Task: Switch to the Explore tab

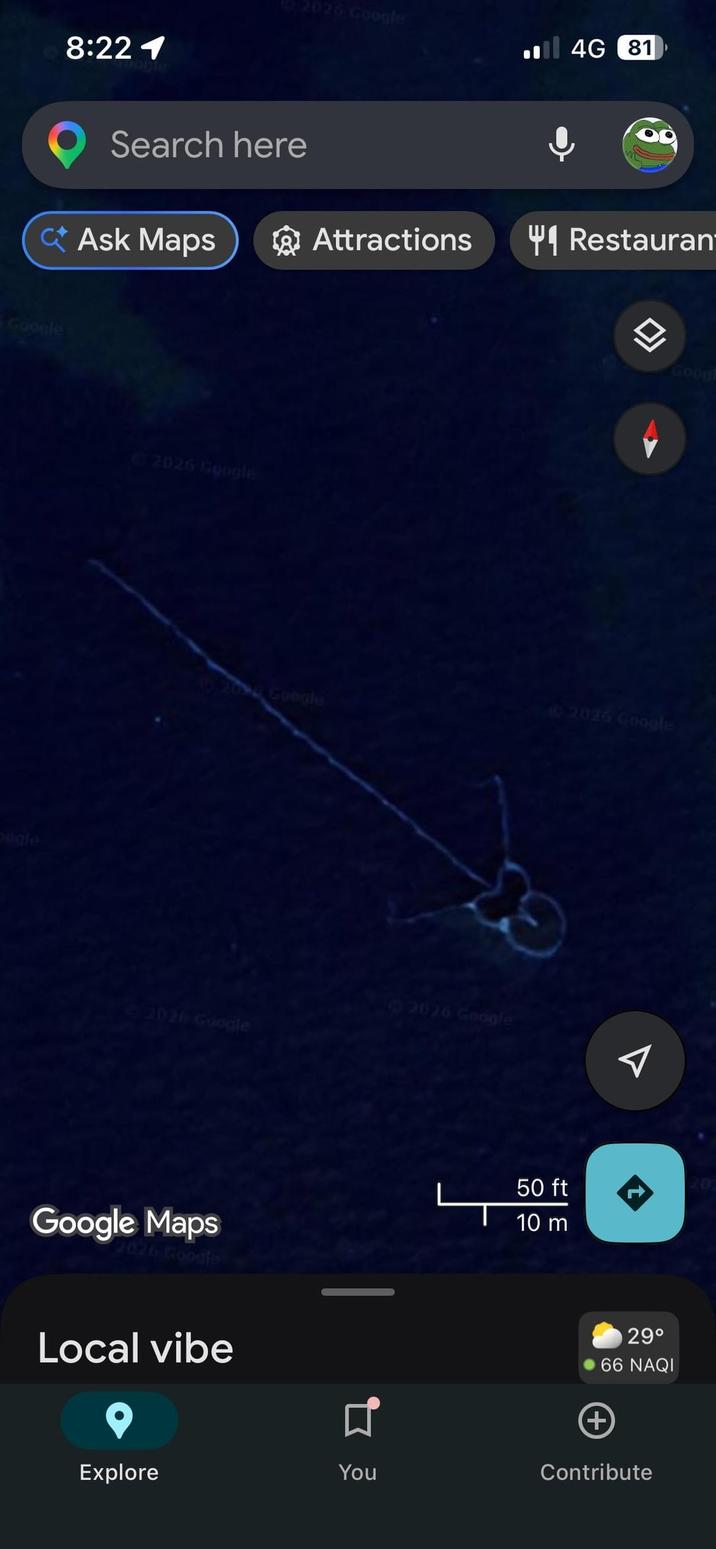Action: (x=119, y=1437)
